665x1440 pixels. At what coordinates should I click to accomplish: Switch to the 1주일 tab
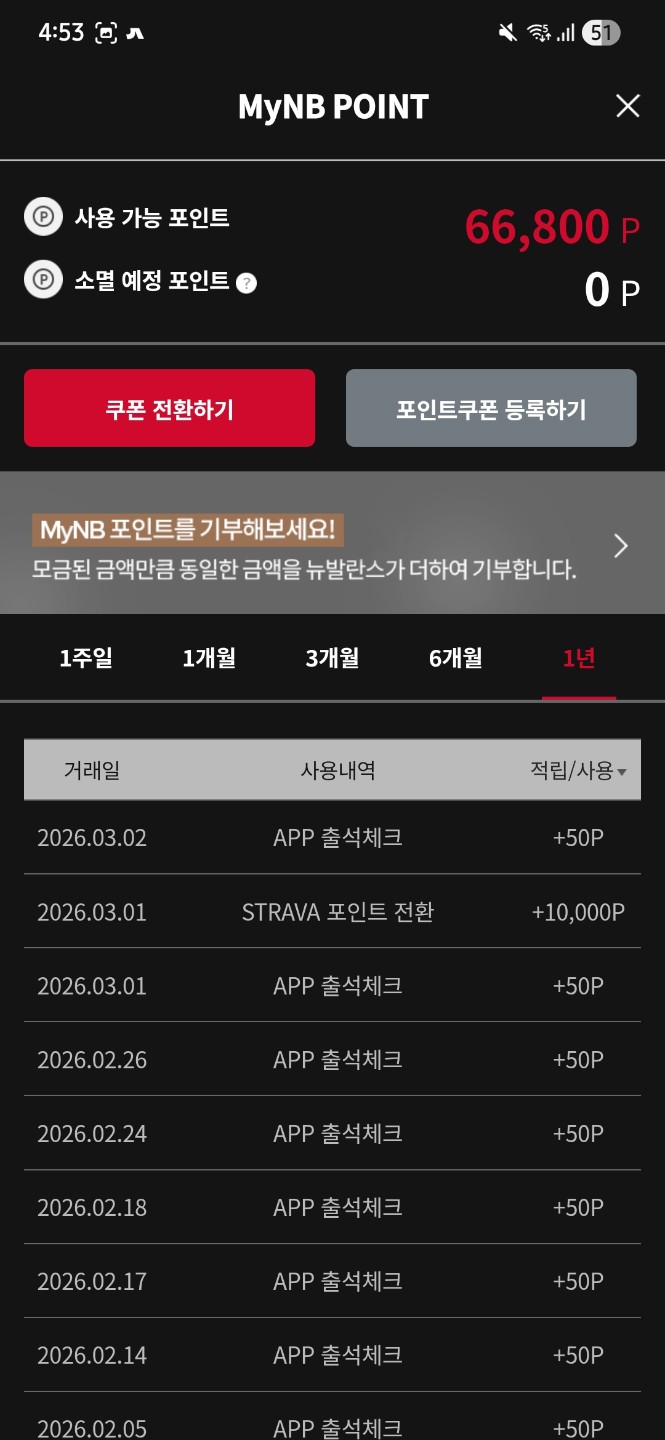coord(86,658)
